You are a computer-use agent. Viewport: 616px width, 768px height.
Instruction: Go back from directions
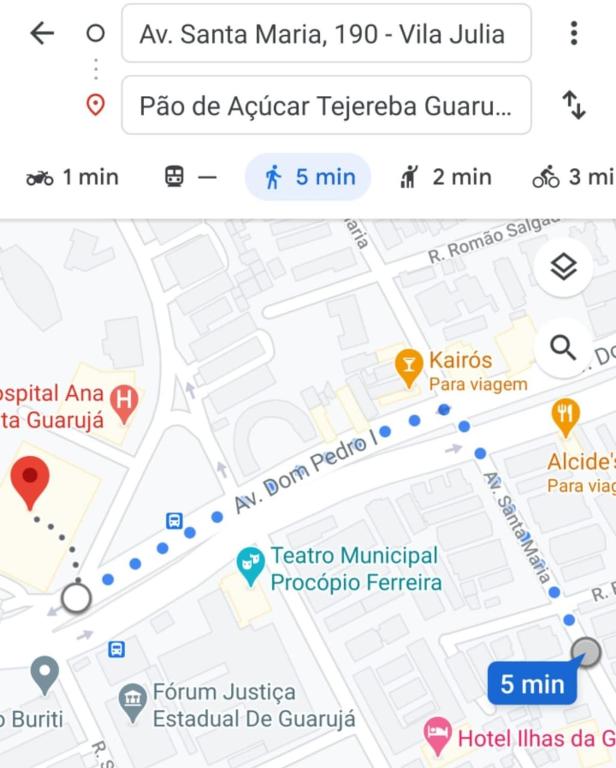coord(42,33)
